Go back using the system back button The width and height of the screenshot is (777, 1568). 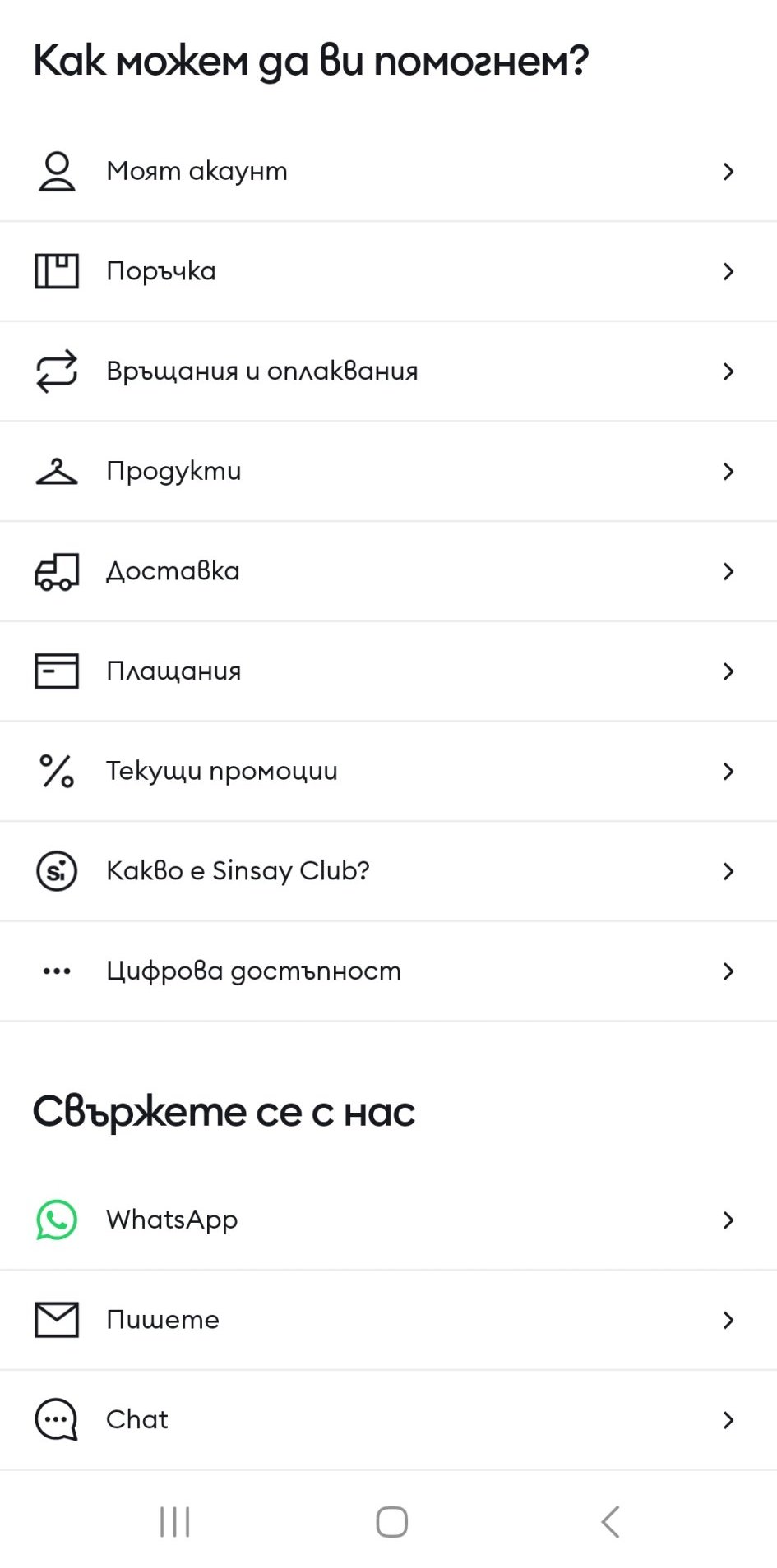tap(609, 1522)
